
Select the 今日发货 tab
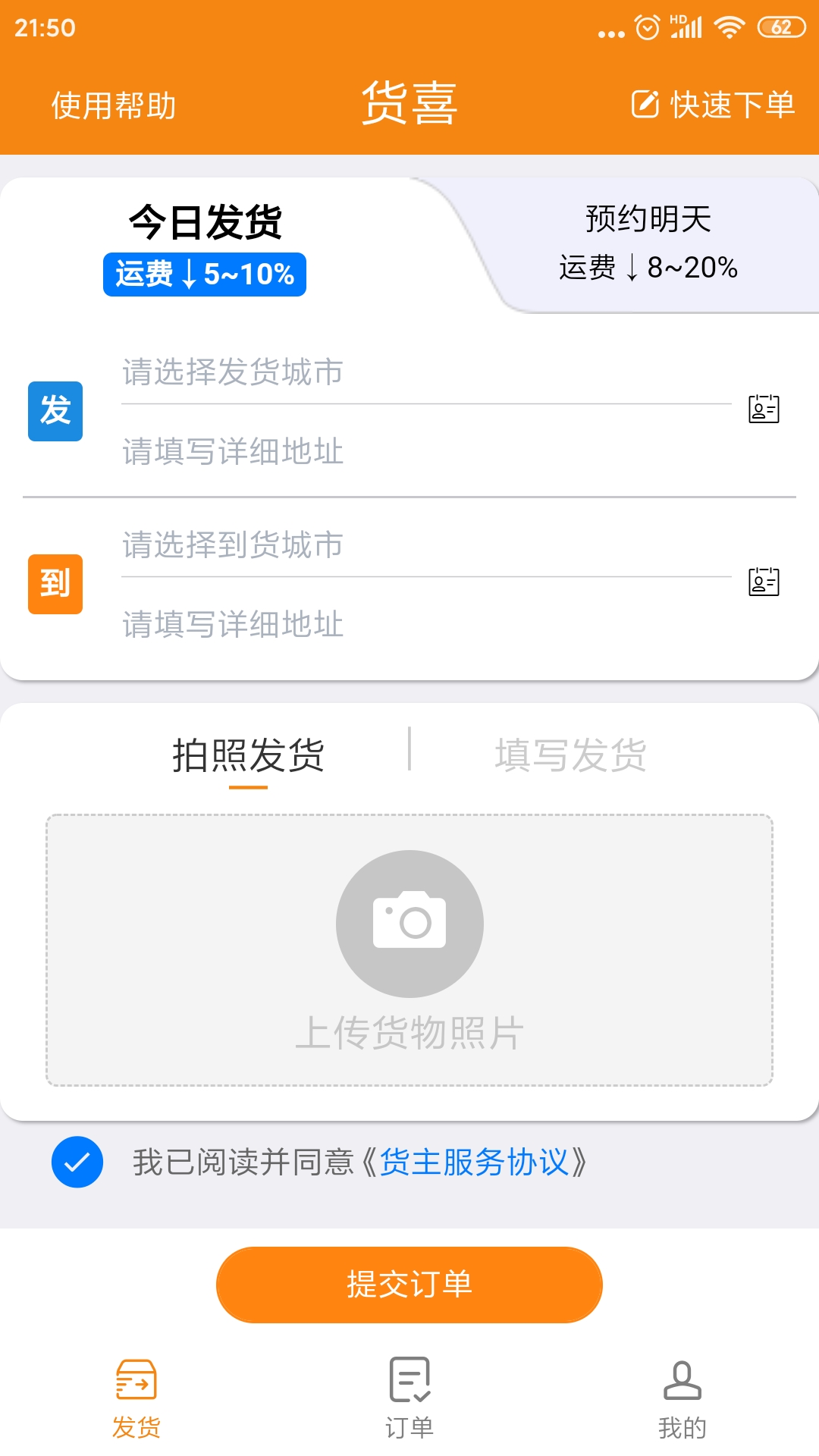tap(205, 220)
